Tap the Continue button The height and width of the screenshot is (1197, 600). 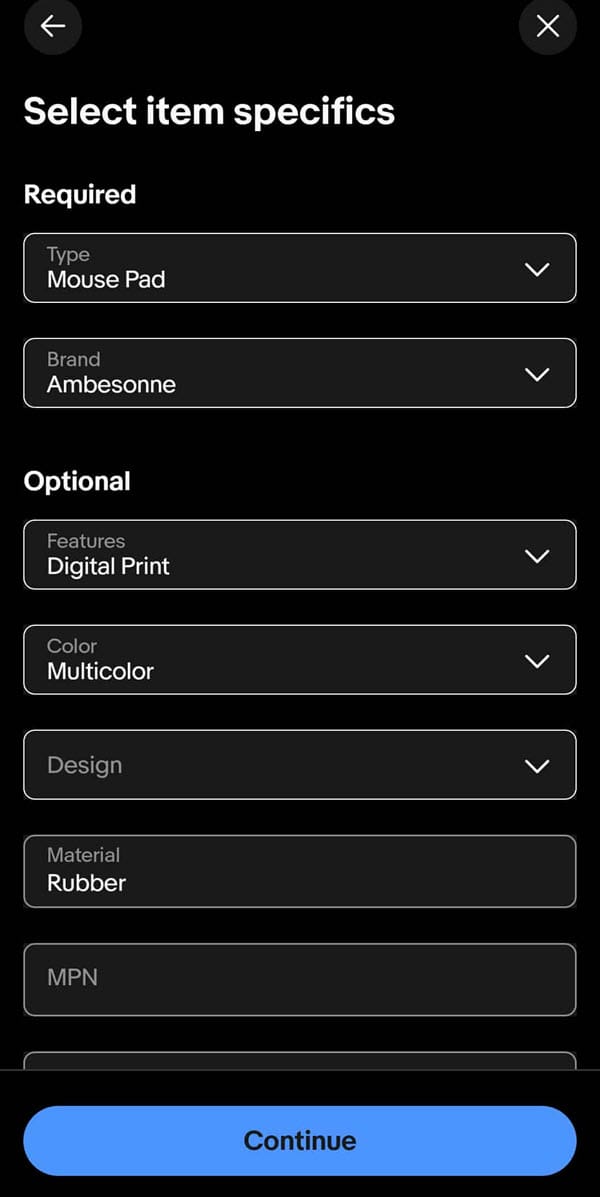(x=300, y=1140)
